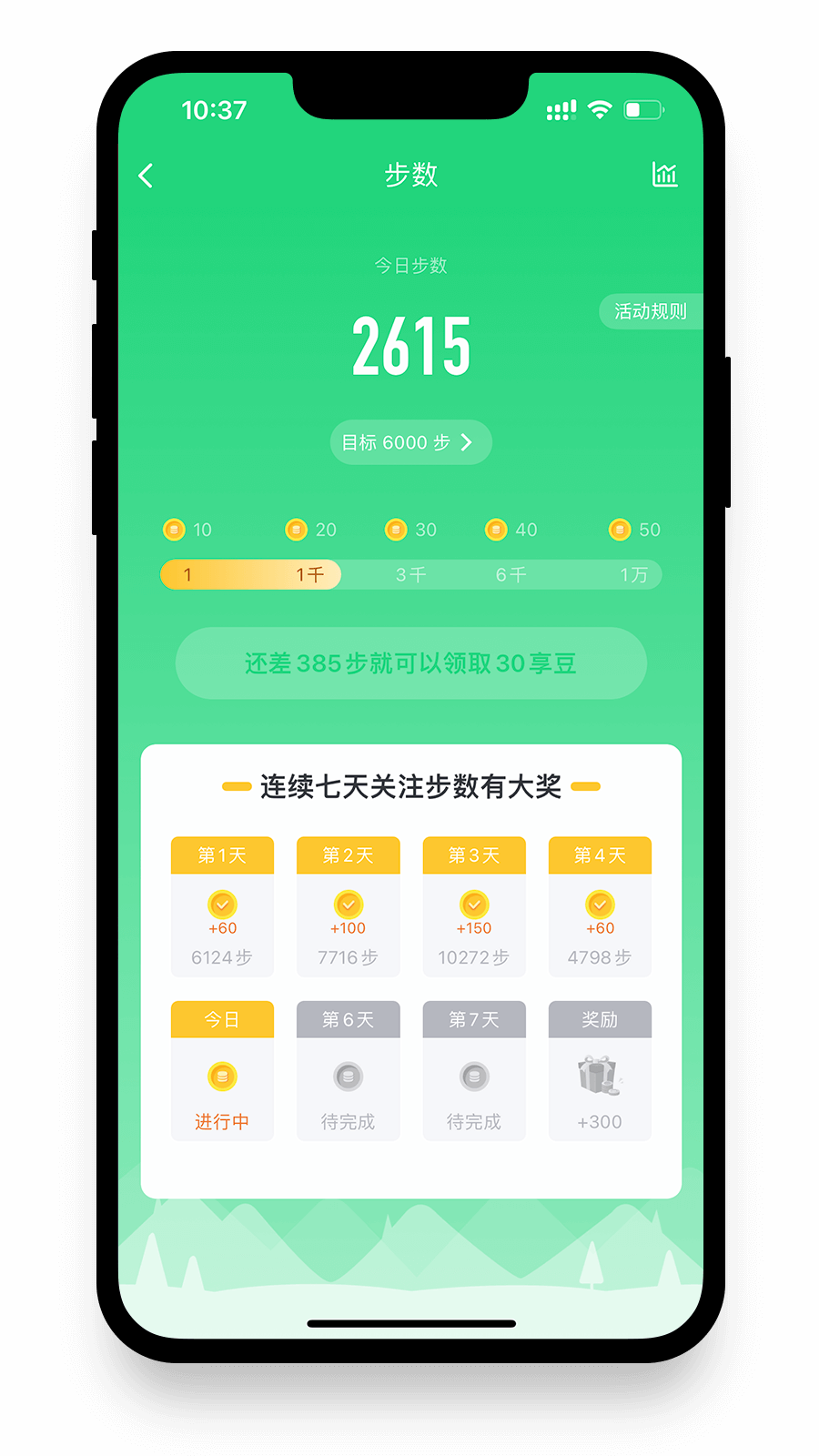Tap the 还差385步就可以领取30享豆 button
The width and height of the screenshot is (819, 1456).
point(410,663)
